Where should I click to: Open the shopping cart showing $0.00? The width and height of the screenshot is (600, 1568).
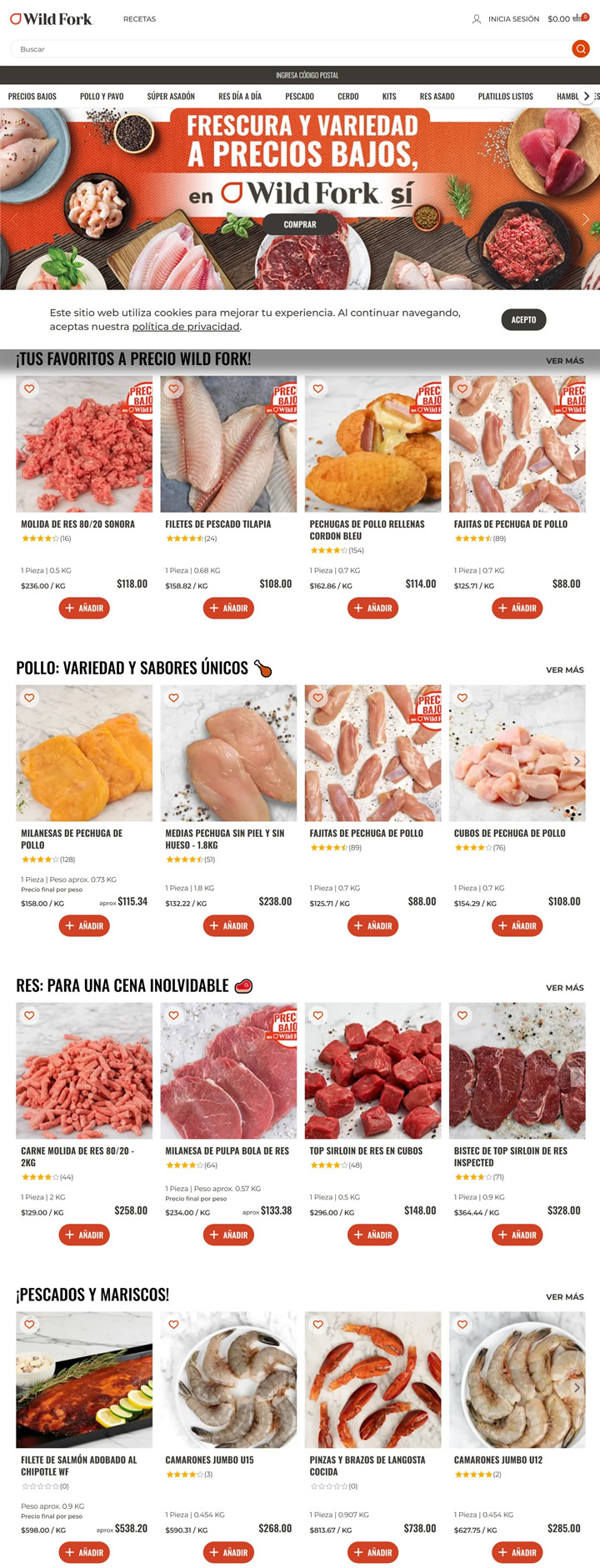(x=568, y=18)
